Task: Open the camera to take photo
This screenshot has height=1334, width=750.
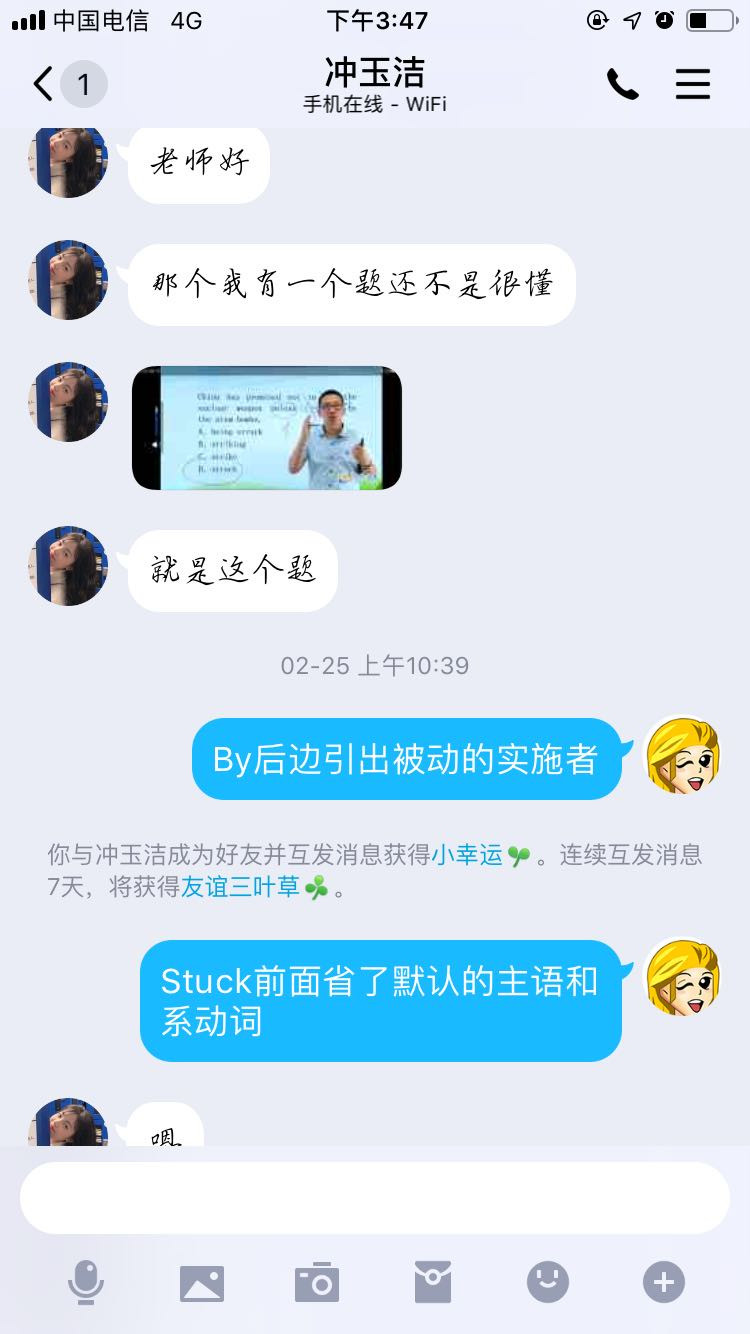Action: pyautogui.click(x=317, y=1282)
